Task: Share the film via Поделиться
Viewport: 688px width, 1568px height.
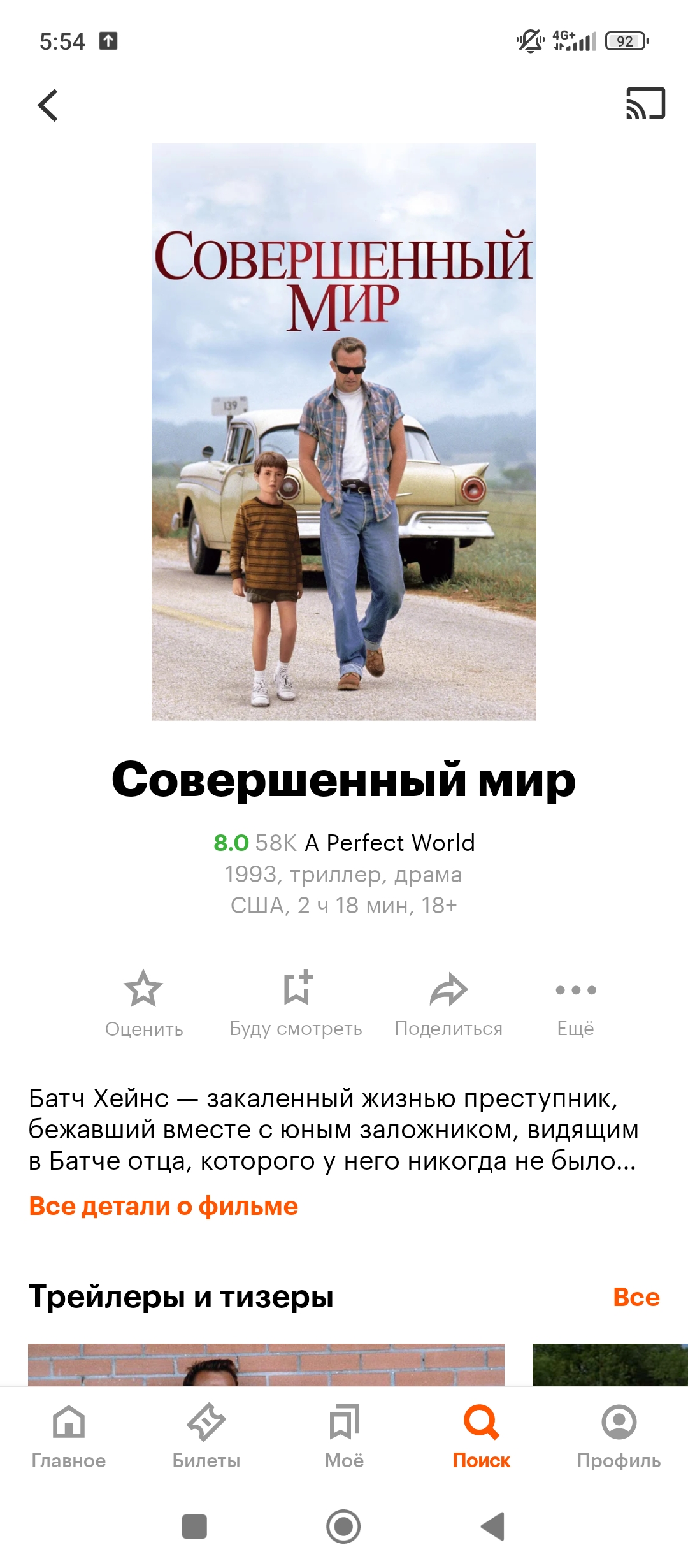Action: (x=448, y=1001)
